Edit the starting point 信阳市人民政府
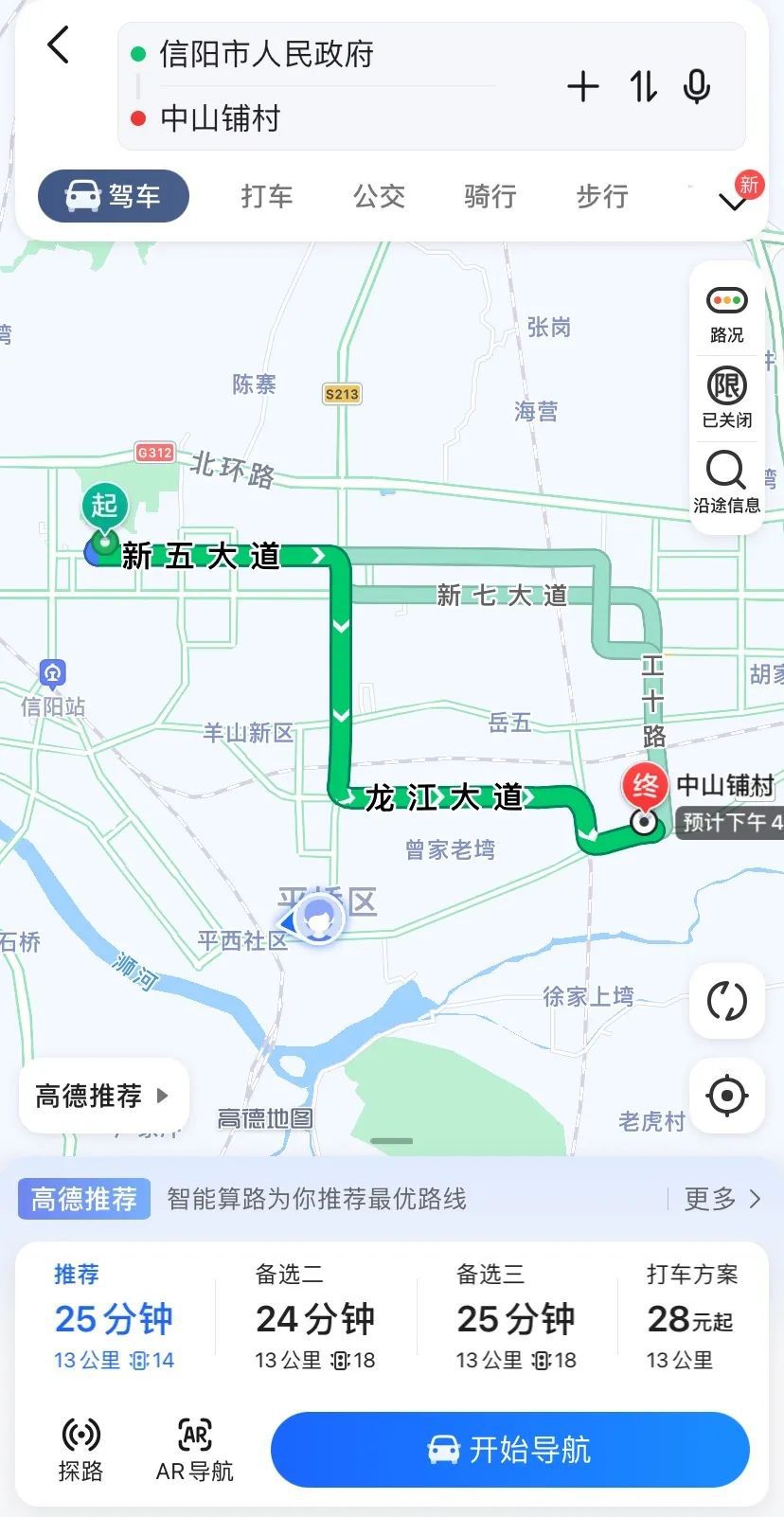 (x=267, y=54)
